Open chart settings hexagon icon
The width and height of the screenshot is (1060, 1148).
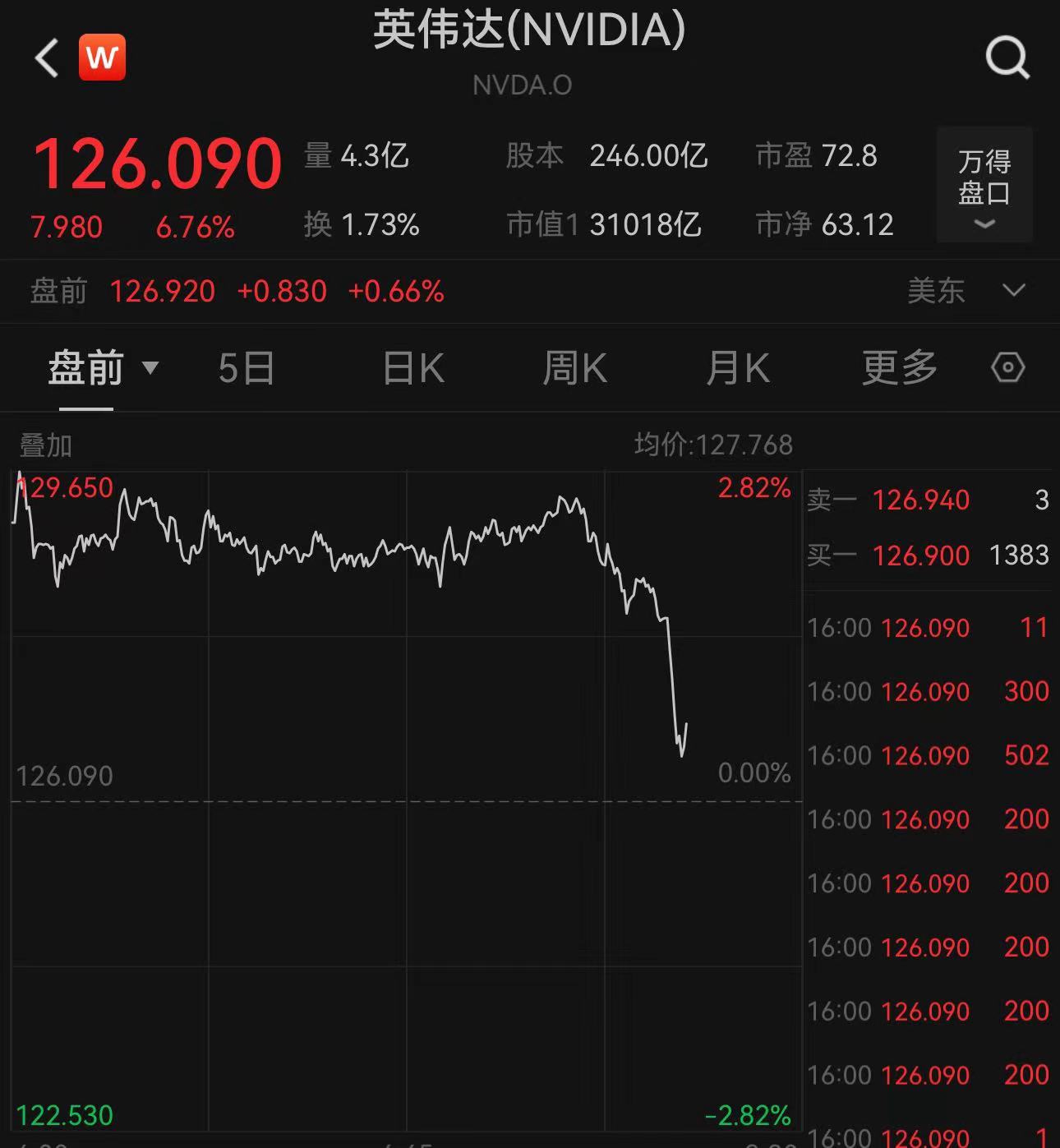pyautogui.click(x=1007, y=367)
